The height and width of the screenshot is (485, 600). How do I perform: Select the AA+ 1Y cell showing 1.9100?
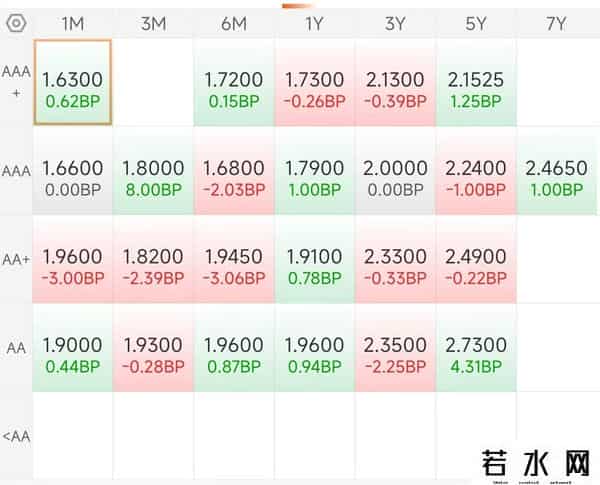[x=315, y=266]
